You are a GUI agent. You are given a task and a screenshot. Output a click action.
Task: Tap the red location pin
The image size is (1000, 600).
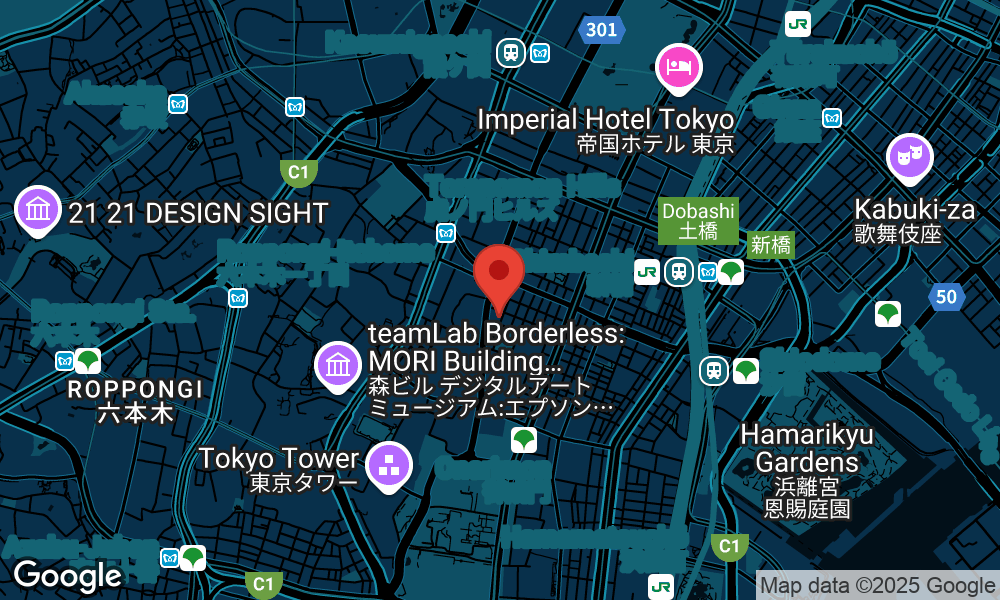coord(499,272)
